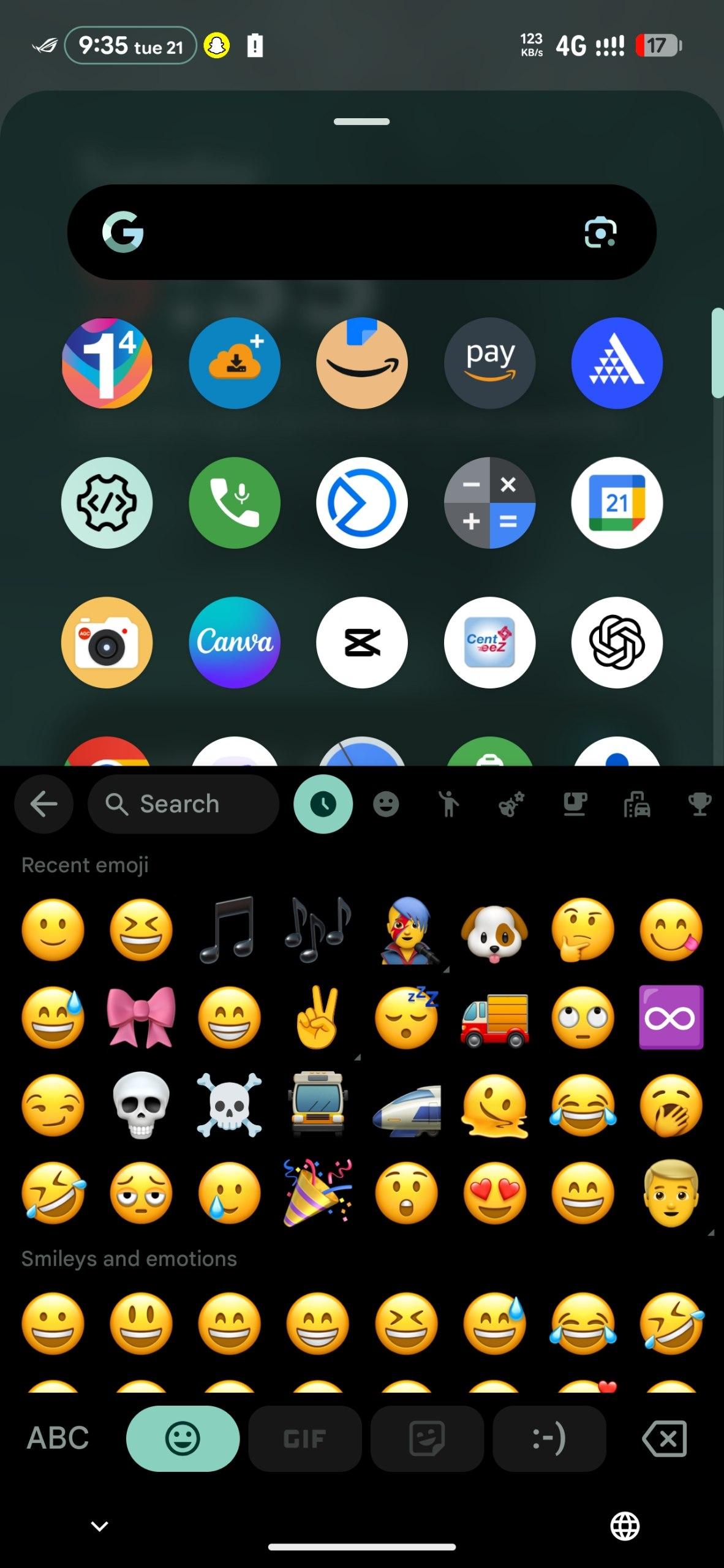Image resolution: width=724 pixels, height=1568 pixels.
Task: Open Google Lens in the search bar
Action: pos(600,232)
